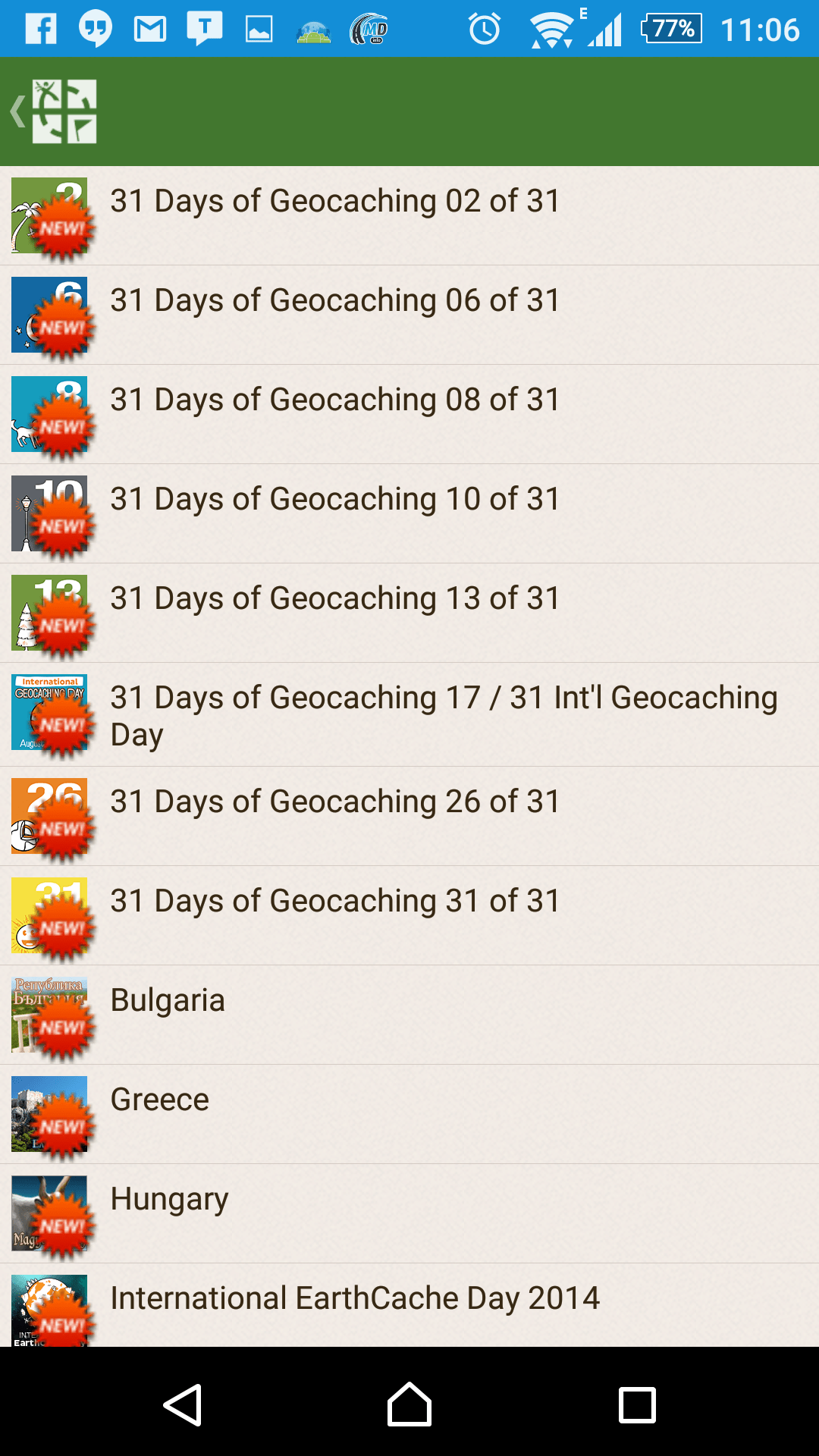Go back via the Geocaching logo
Image resolution: width=819 pixels, height=1456 pixels.
(55, 111)
